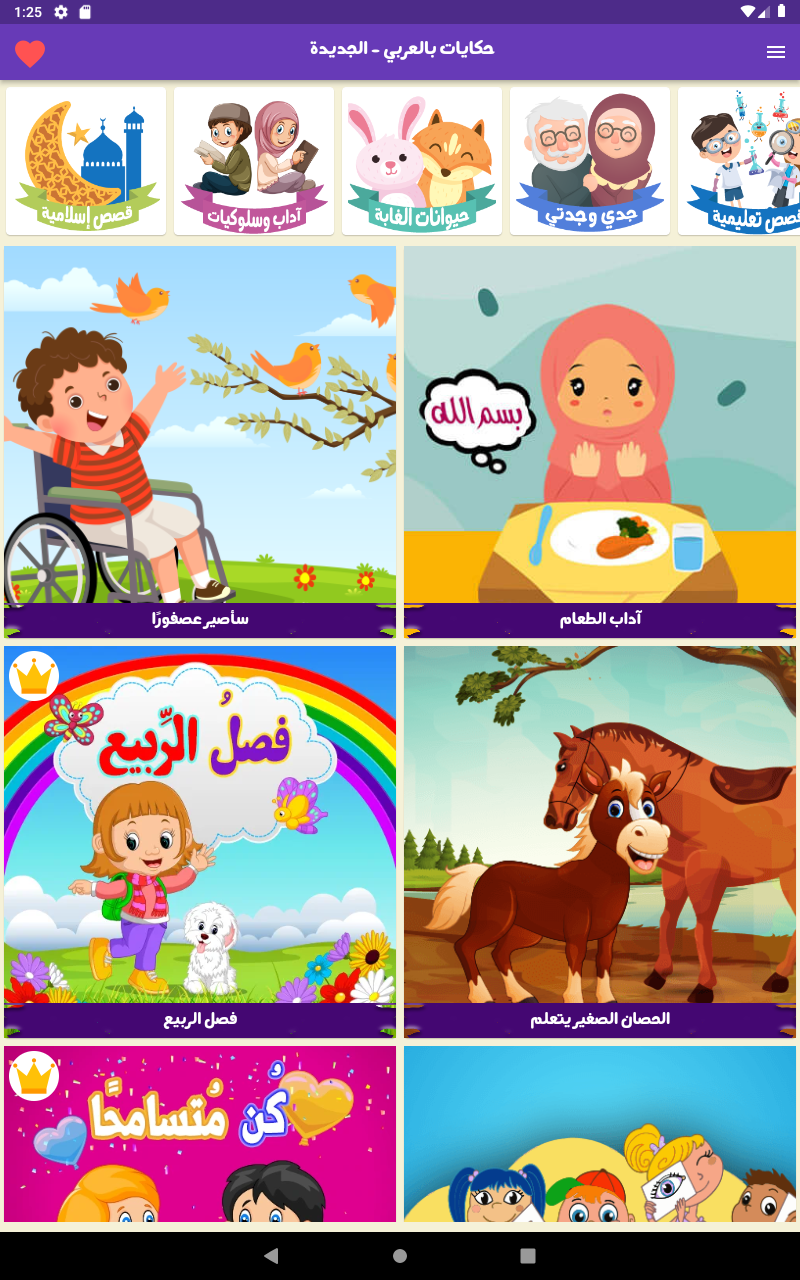The image size is (800, 1280).
Task: Open the story آداب الطعام
Action: (600, 440)
